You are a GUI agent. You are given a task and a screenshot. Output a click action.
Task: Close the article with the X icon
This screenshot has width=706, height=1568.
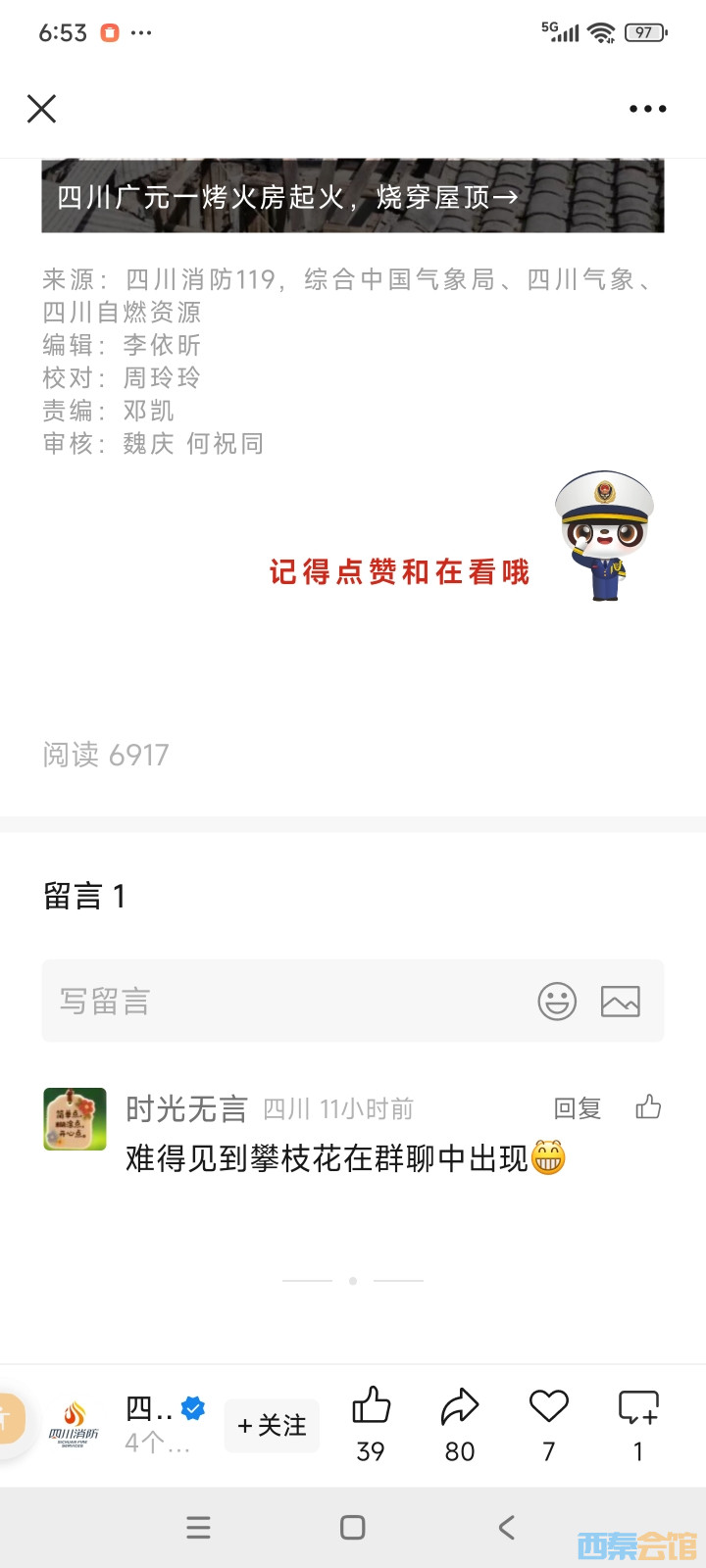tap(41, 109)
